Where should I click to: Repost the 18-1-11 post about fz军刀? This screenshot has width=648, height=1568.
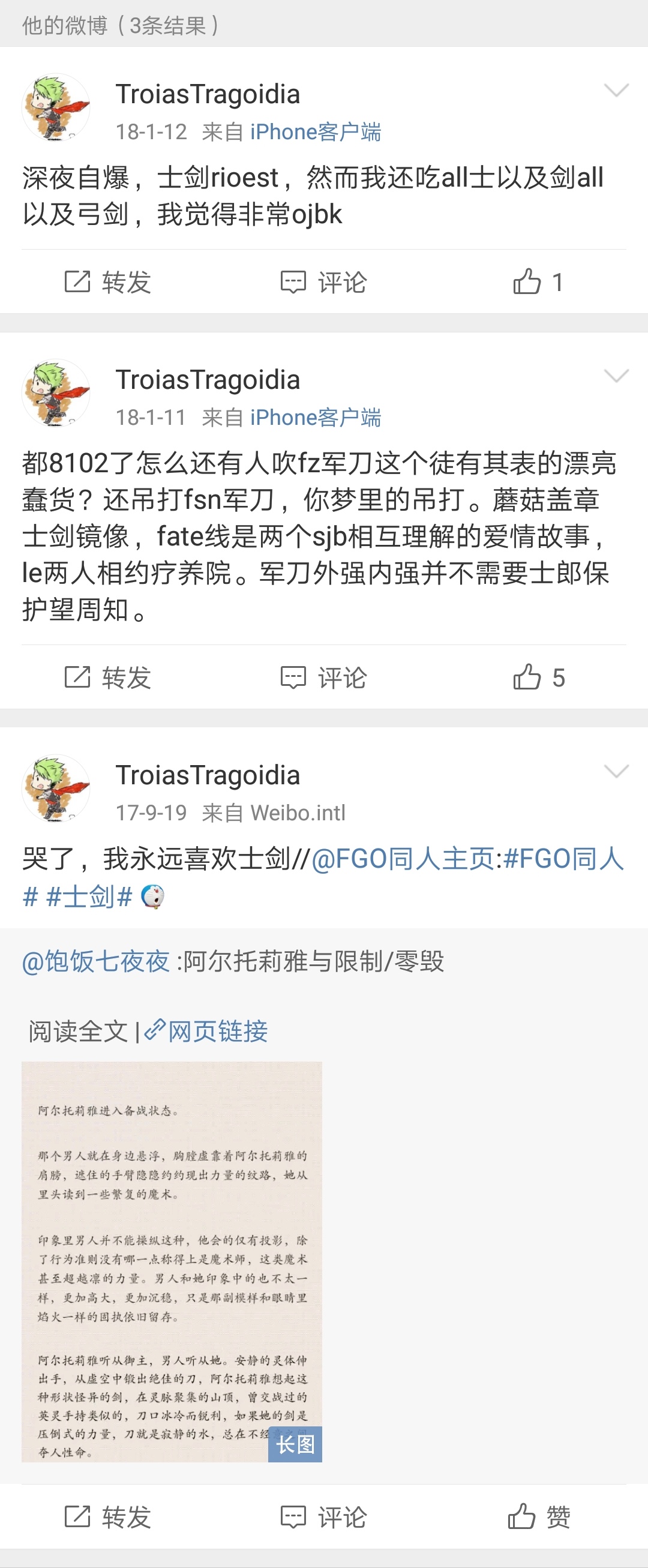coord(107,677)
